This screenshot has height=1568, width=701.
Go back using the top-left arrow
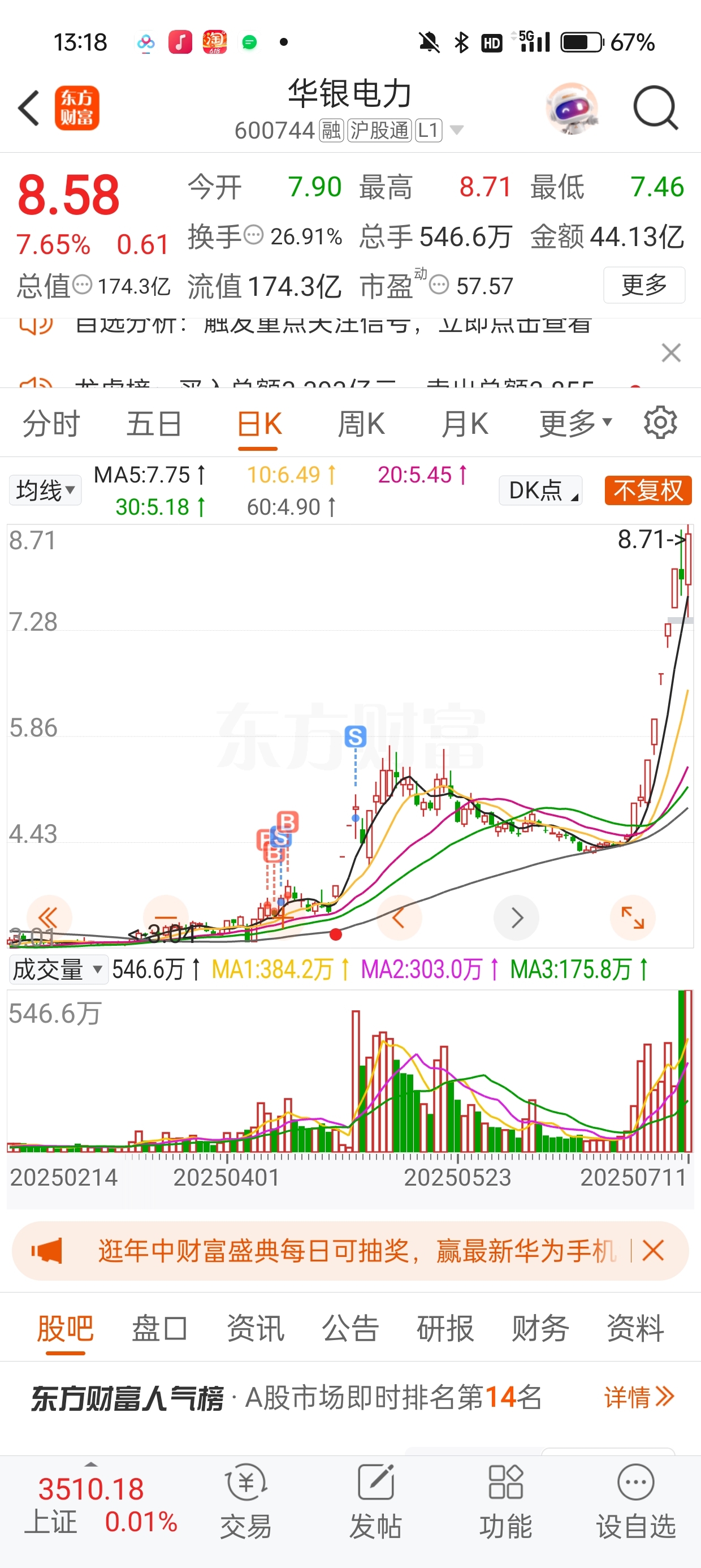[29, 109]
